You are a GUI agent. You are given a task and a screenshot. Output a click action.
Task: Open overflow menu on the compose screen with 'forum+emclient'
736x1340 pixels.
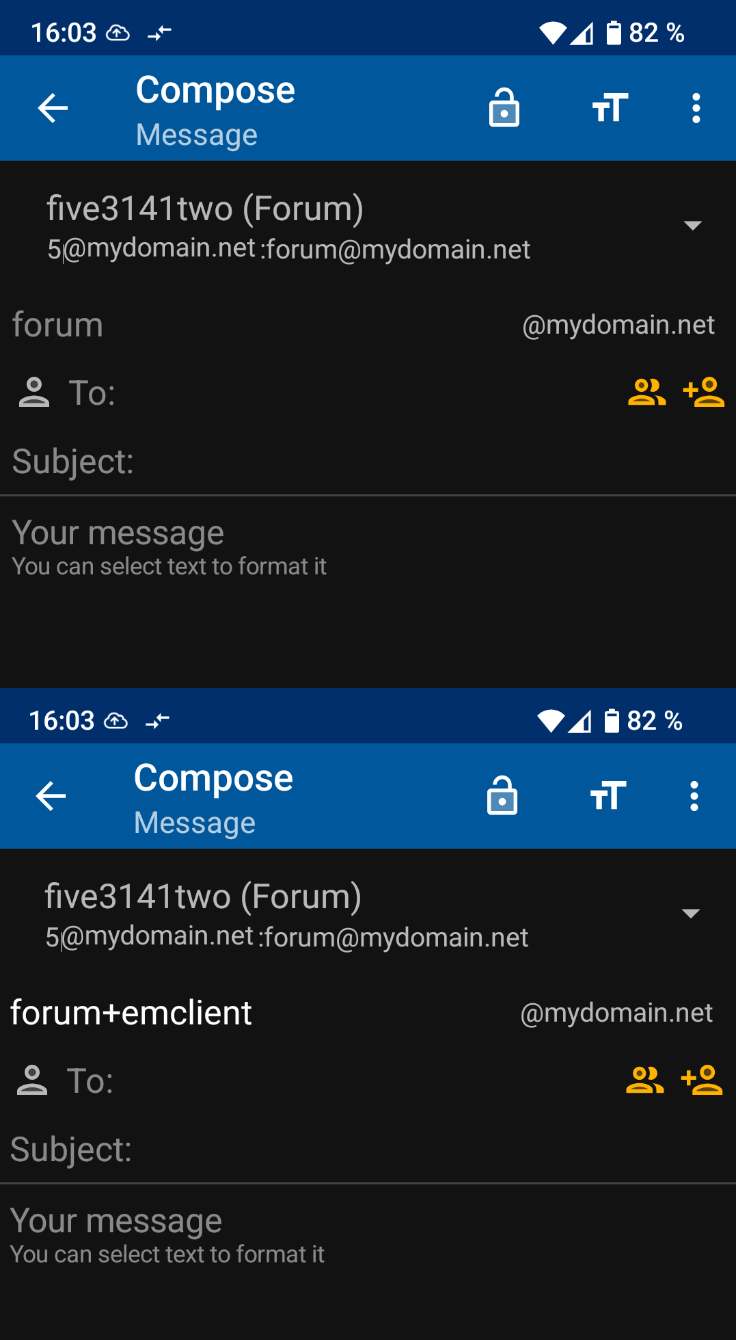pyautogui.click(x=694, y=796)
